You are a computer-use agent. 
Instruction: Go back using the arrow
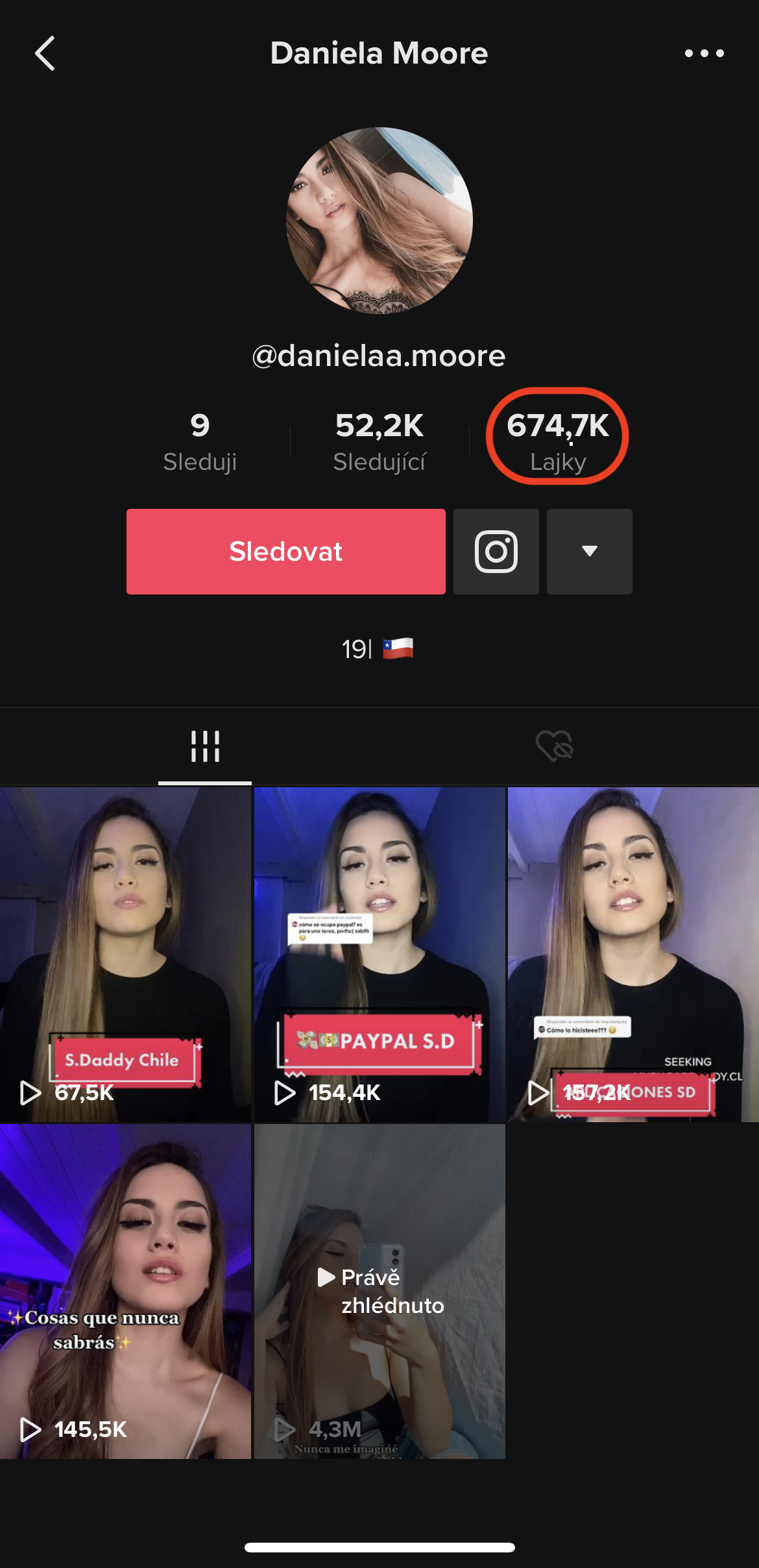coord(45,53)
